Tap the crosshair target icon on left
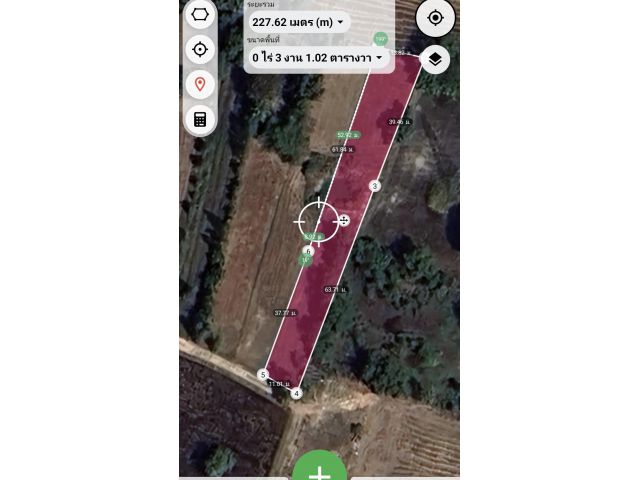This screenshot has width=640, height=480. pos(200,50)
